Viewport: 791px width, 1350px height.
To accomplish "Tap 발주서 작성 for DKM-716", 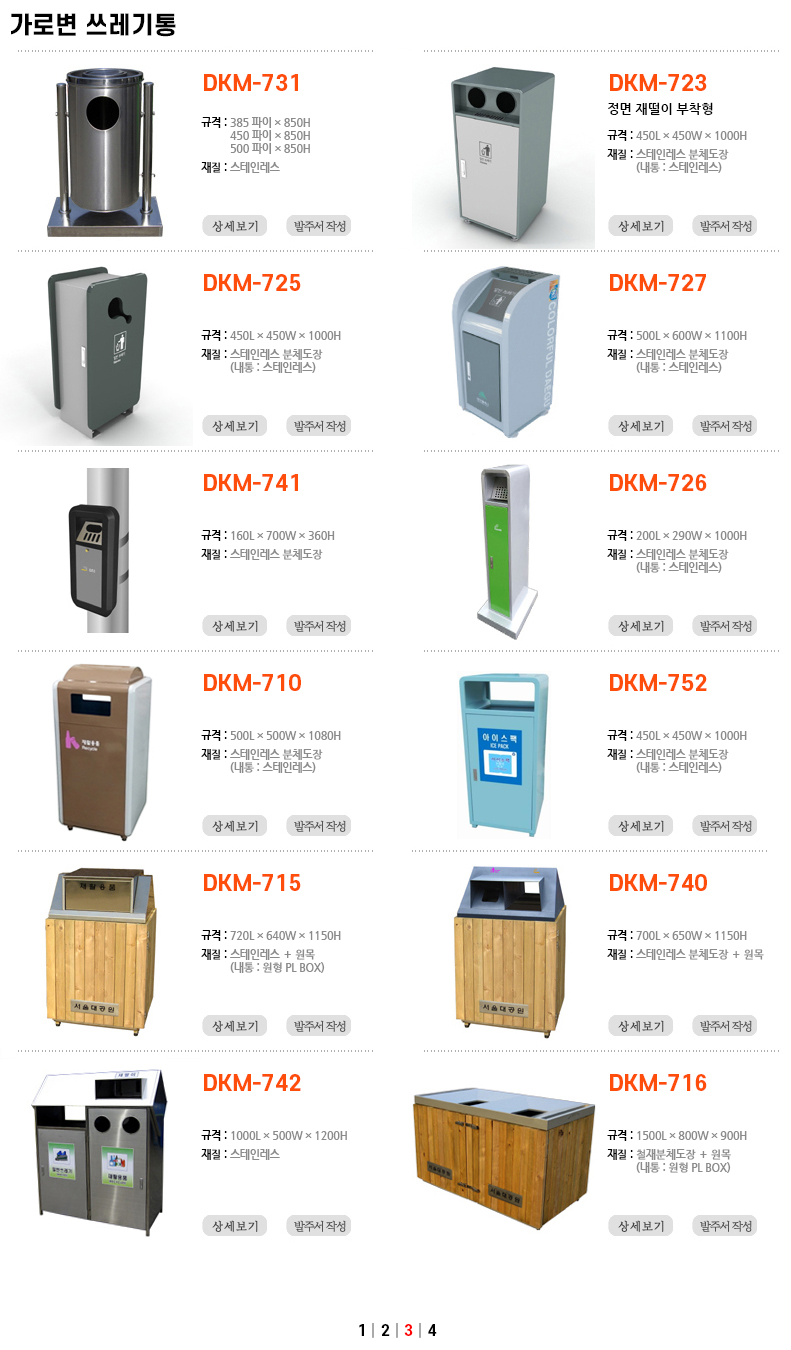I will pyautogui.click(x=725, y=1226).
